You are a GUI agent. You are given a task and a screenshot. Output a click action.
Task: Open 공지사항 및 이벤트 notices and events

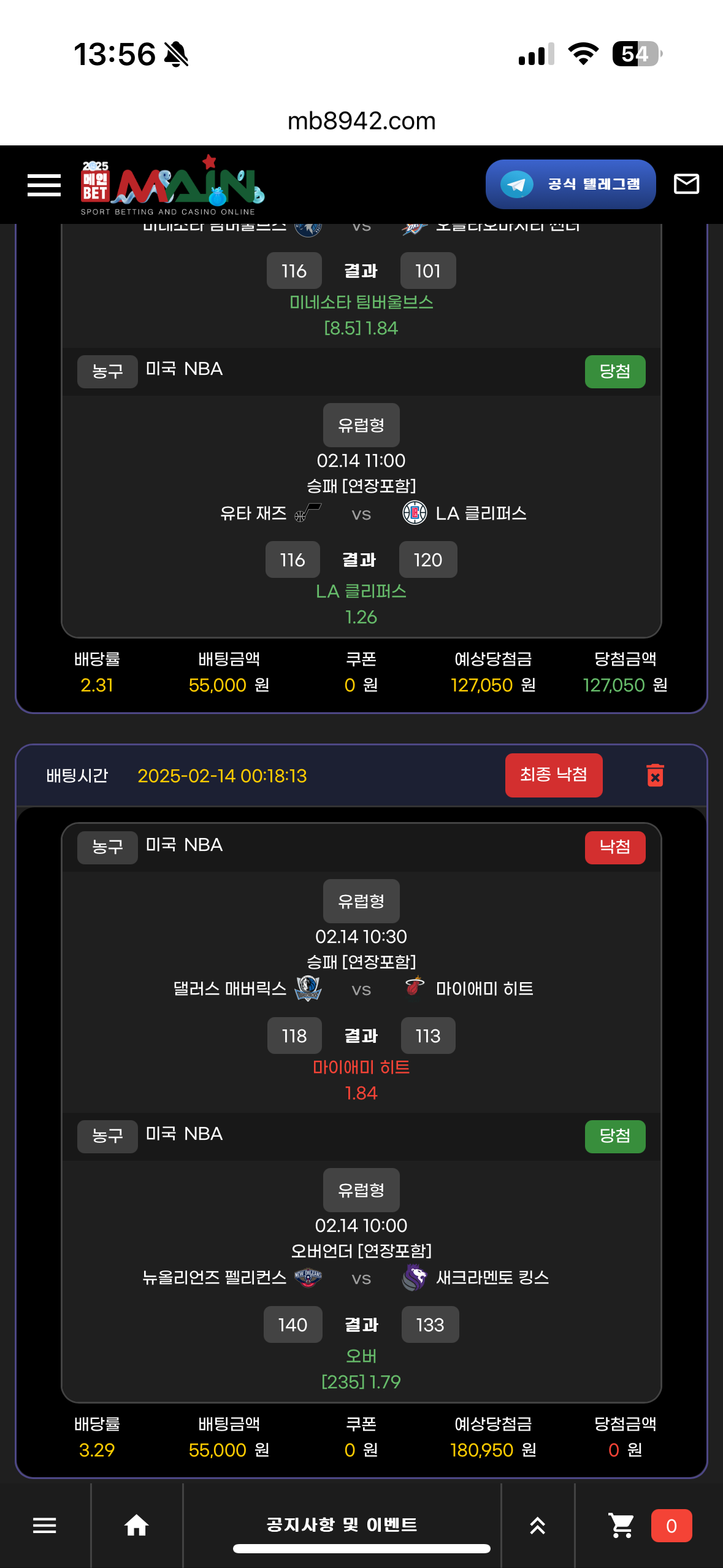[x=342, y=1524]
